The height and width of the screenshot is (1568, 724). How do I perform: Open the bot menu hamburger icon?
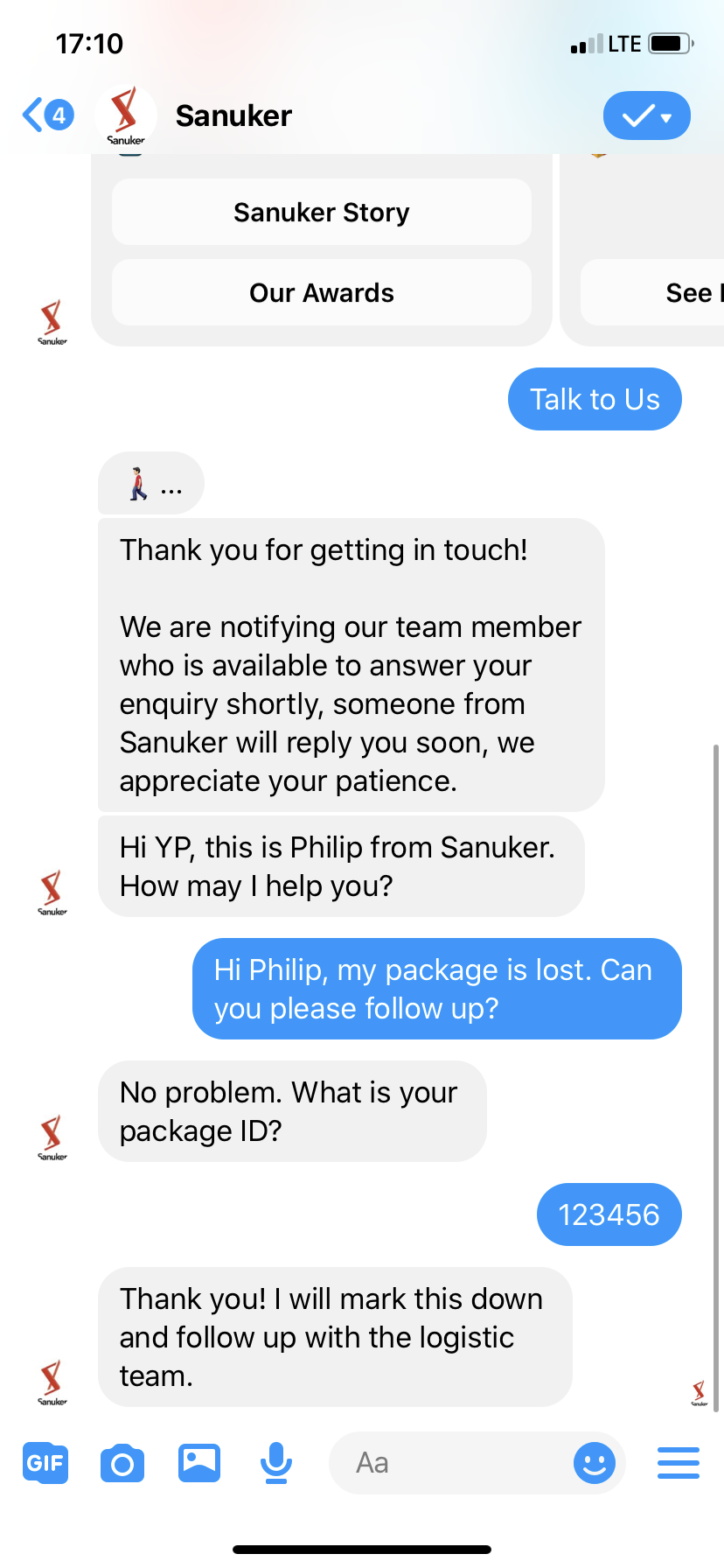tap(679, 1462)
